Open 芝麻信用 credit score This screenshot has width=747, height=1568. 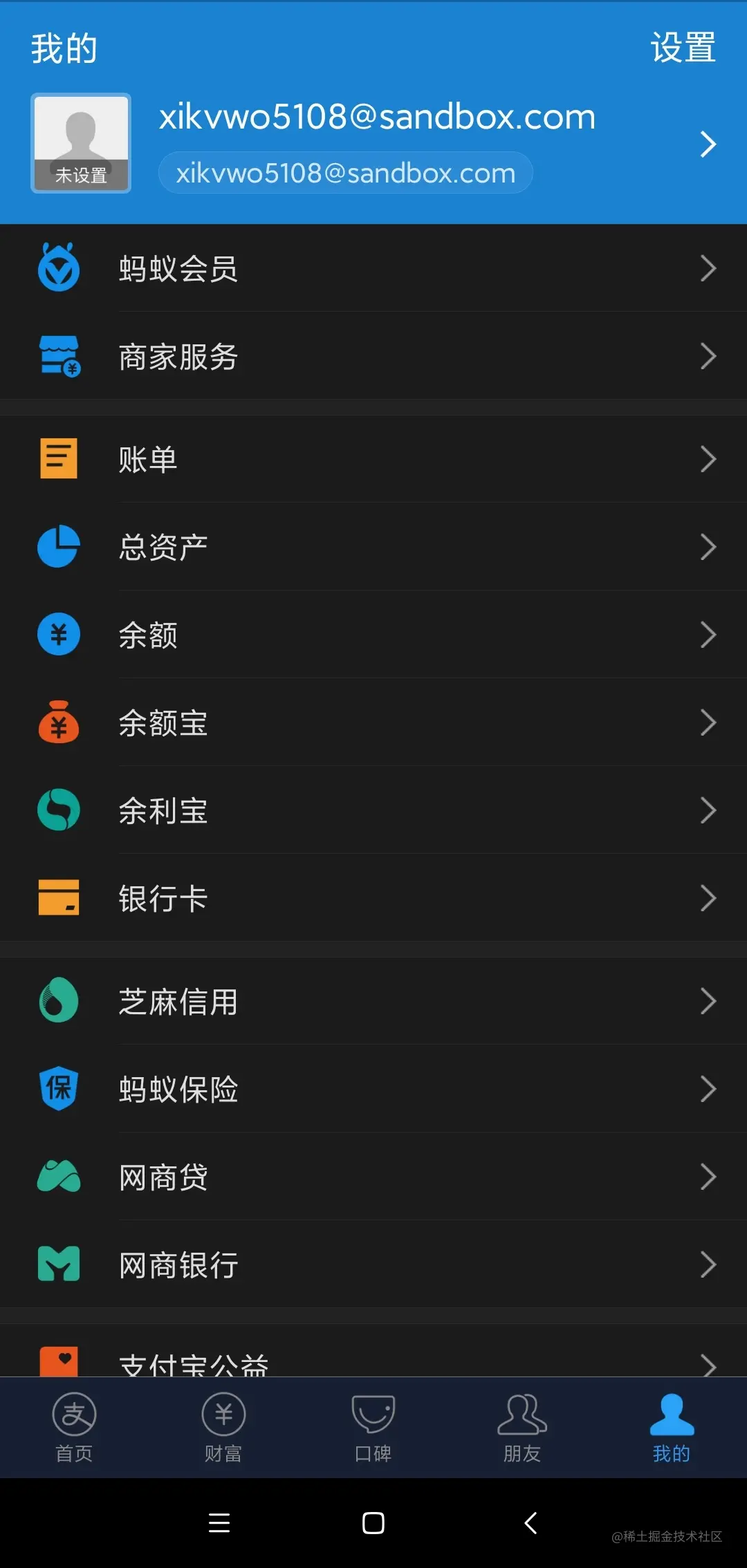[373, 1001]
